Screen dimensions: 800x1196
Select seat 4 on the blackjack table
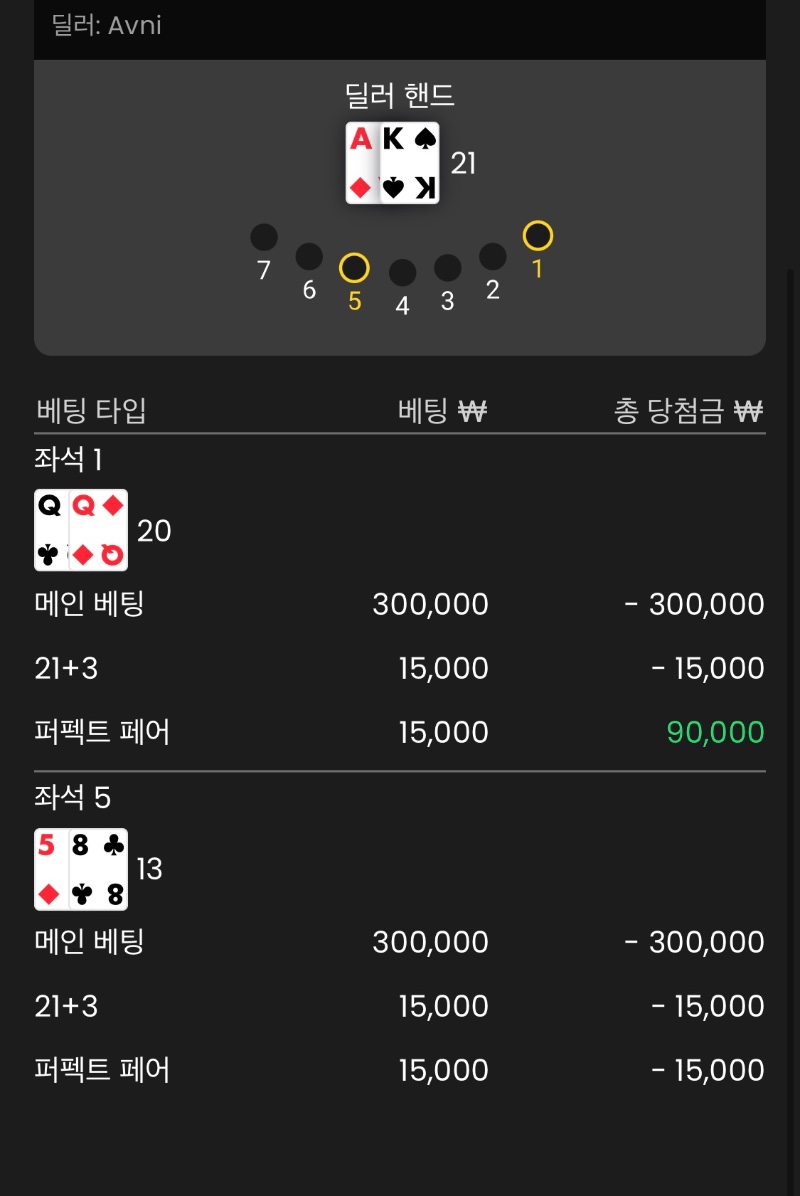[x=402, y=271]
